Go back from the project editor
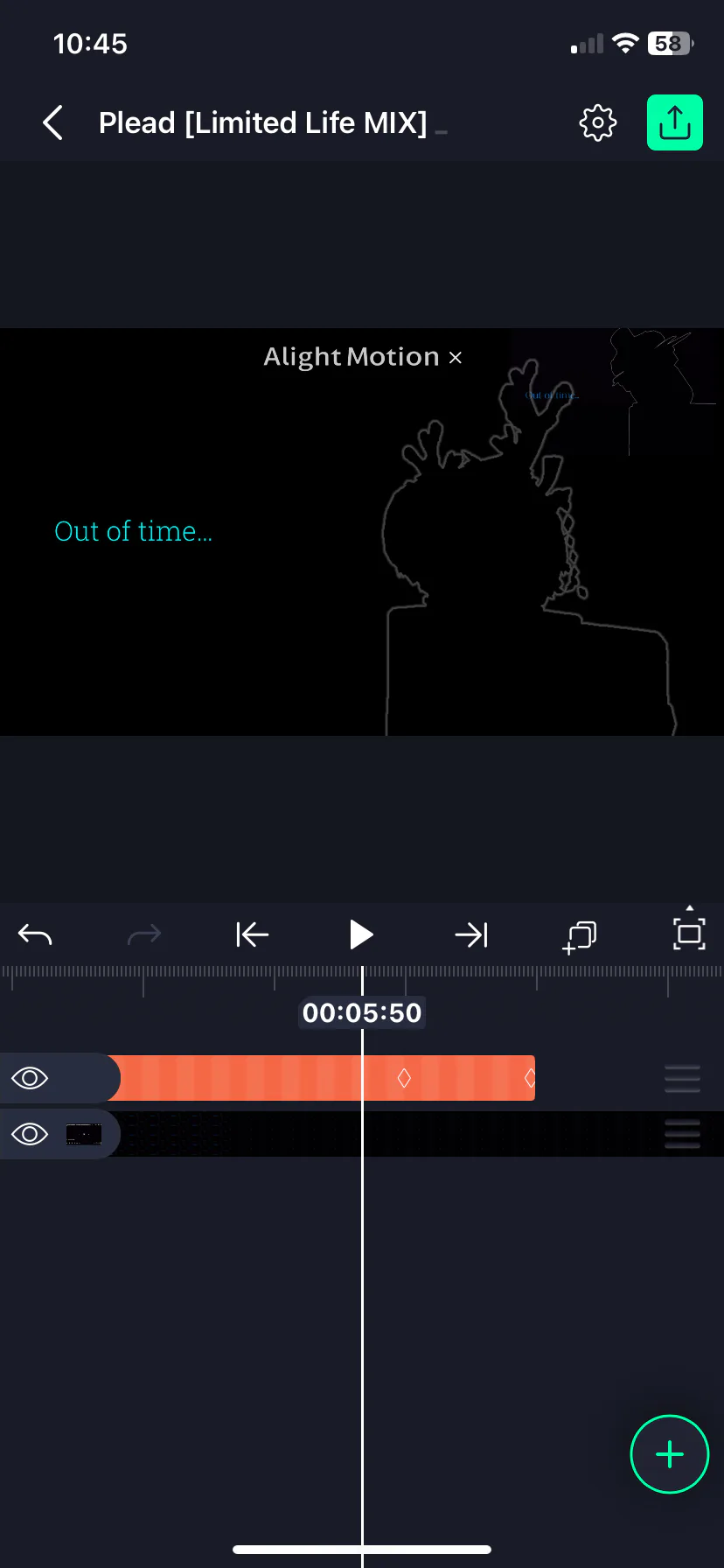Image resolution: width=724 pixels, height=1568 pixels. (x=52, y=122)
